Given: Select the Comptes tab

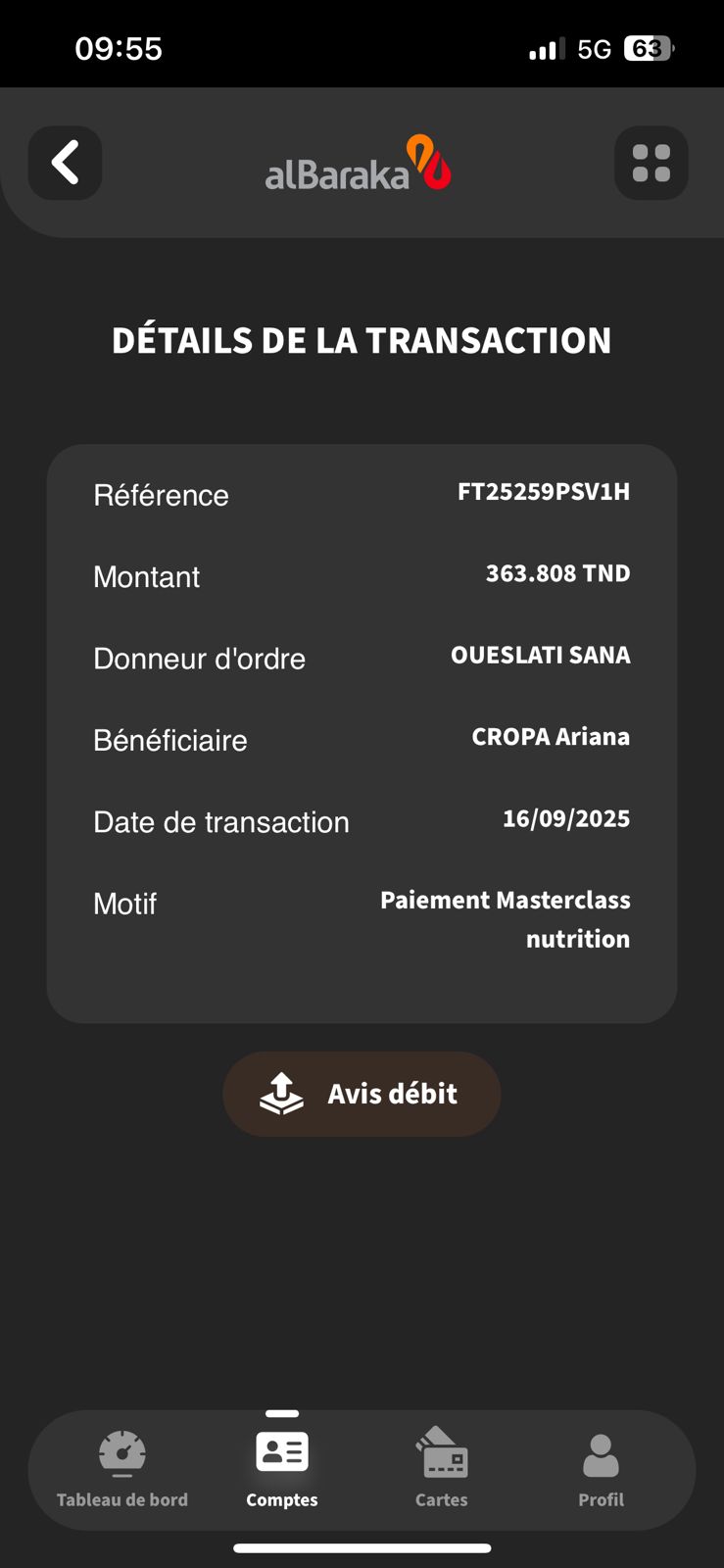Looking at the screenshot, I should [x=282, y=1469].
